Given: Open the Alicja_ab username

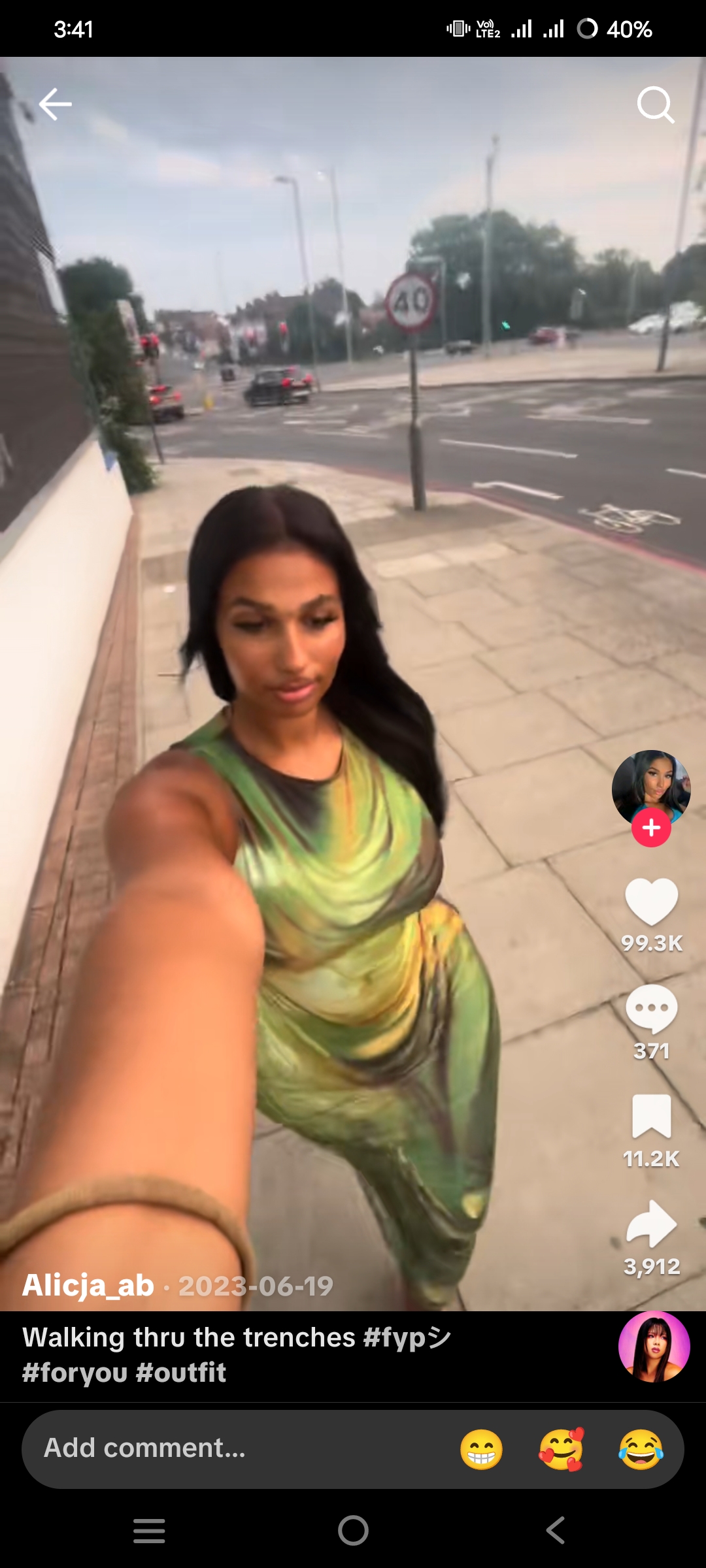Looking at the screenshot, I should click(88, 1286).
